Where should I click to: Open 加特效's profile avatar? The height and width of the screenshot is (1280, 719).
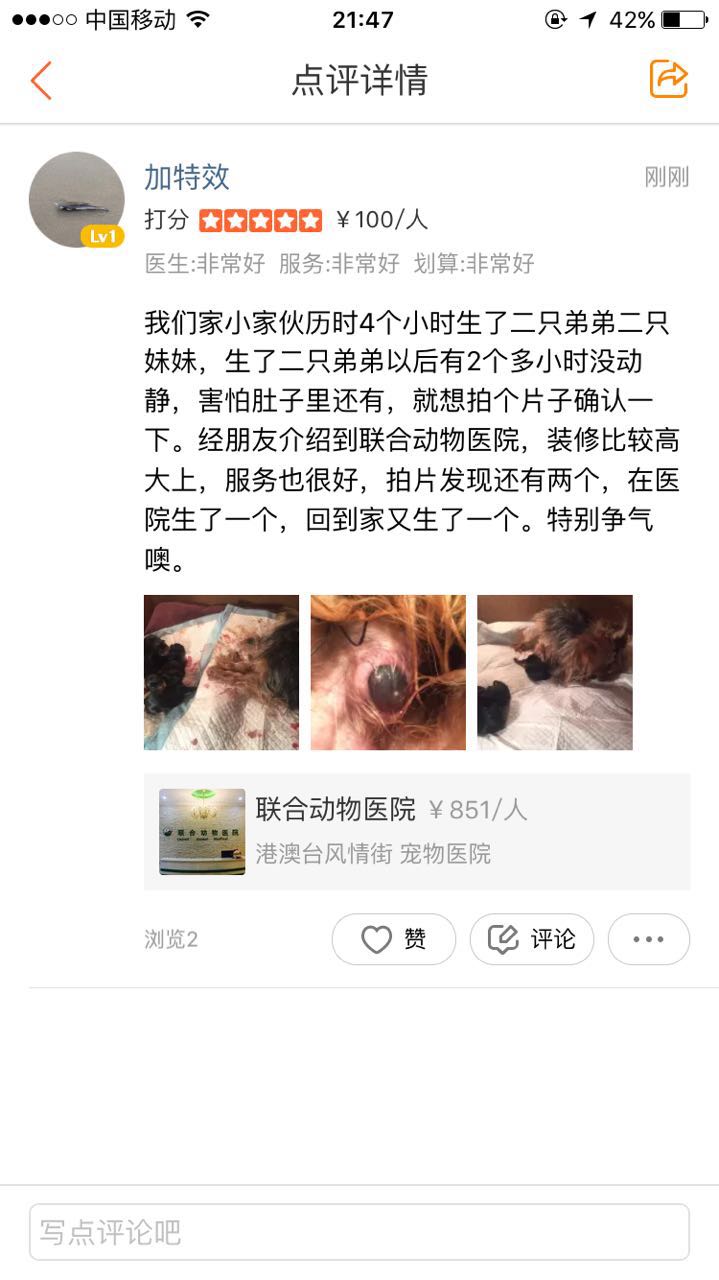tap(77, 200)
